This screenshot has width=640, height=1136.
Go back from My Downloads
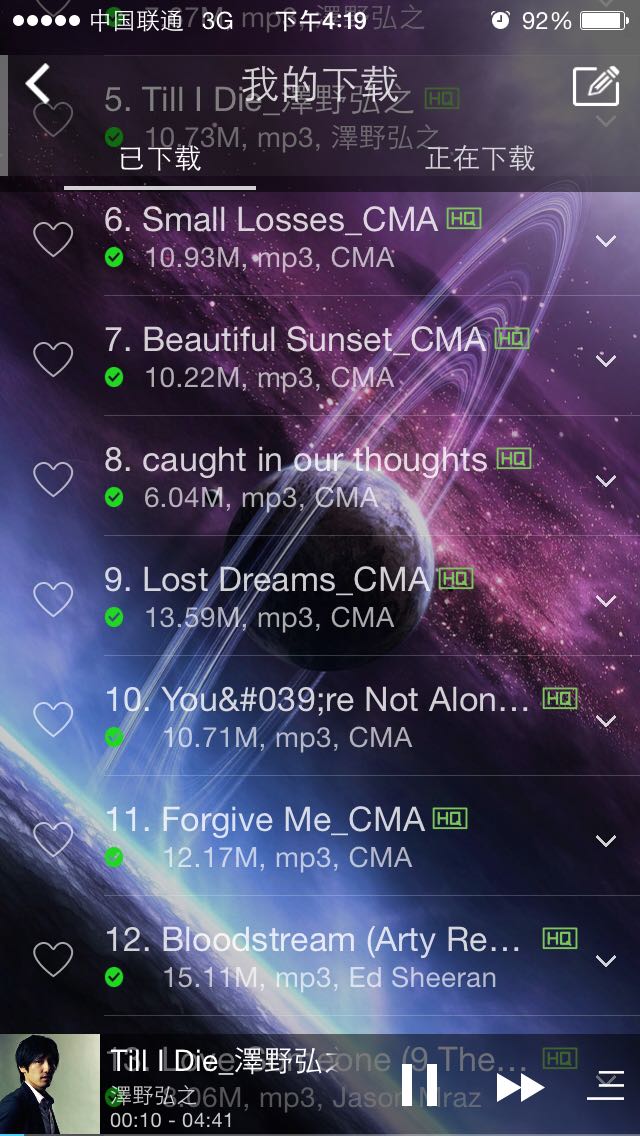(38, 85)
